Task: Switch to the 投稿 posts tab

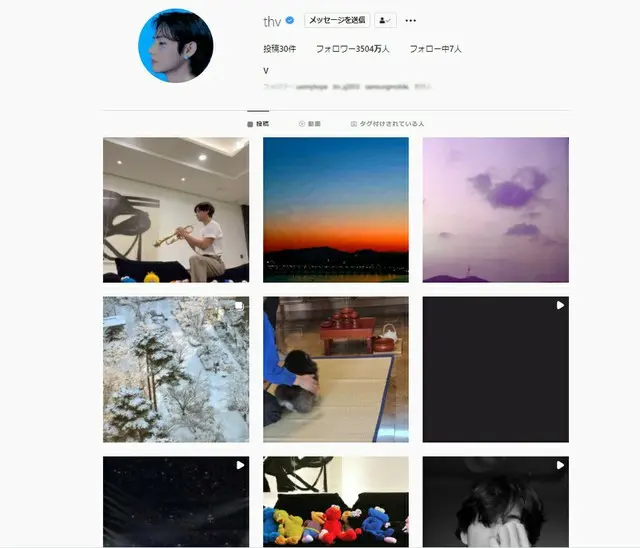Action: tap(258, 124)
